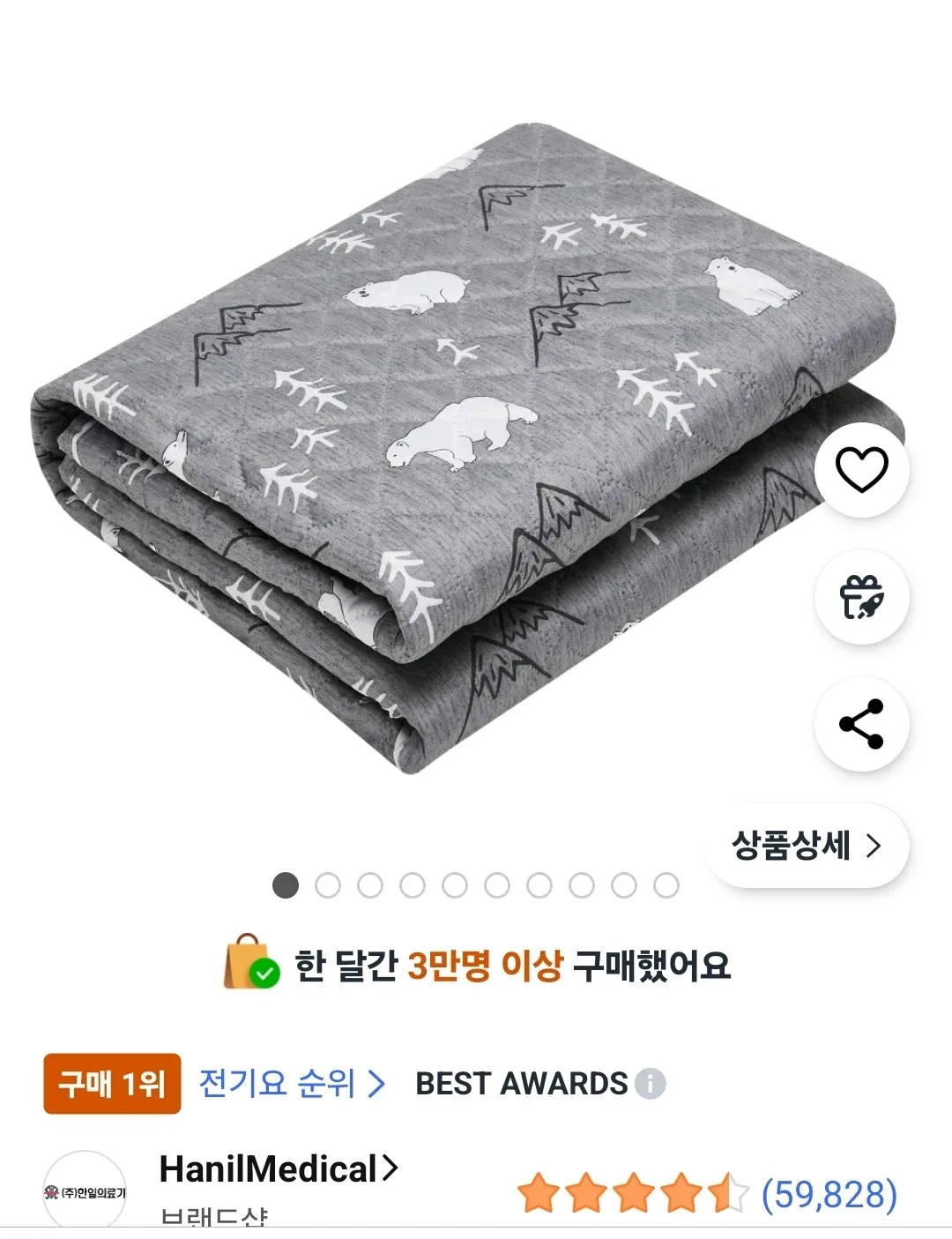The height and width of the screenshot is (1239, 952).
Task: Tap the gift icon button
Action: pyautogui.click(x=861, y=597)
